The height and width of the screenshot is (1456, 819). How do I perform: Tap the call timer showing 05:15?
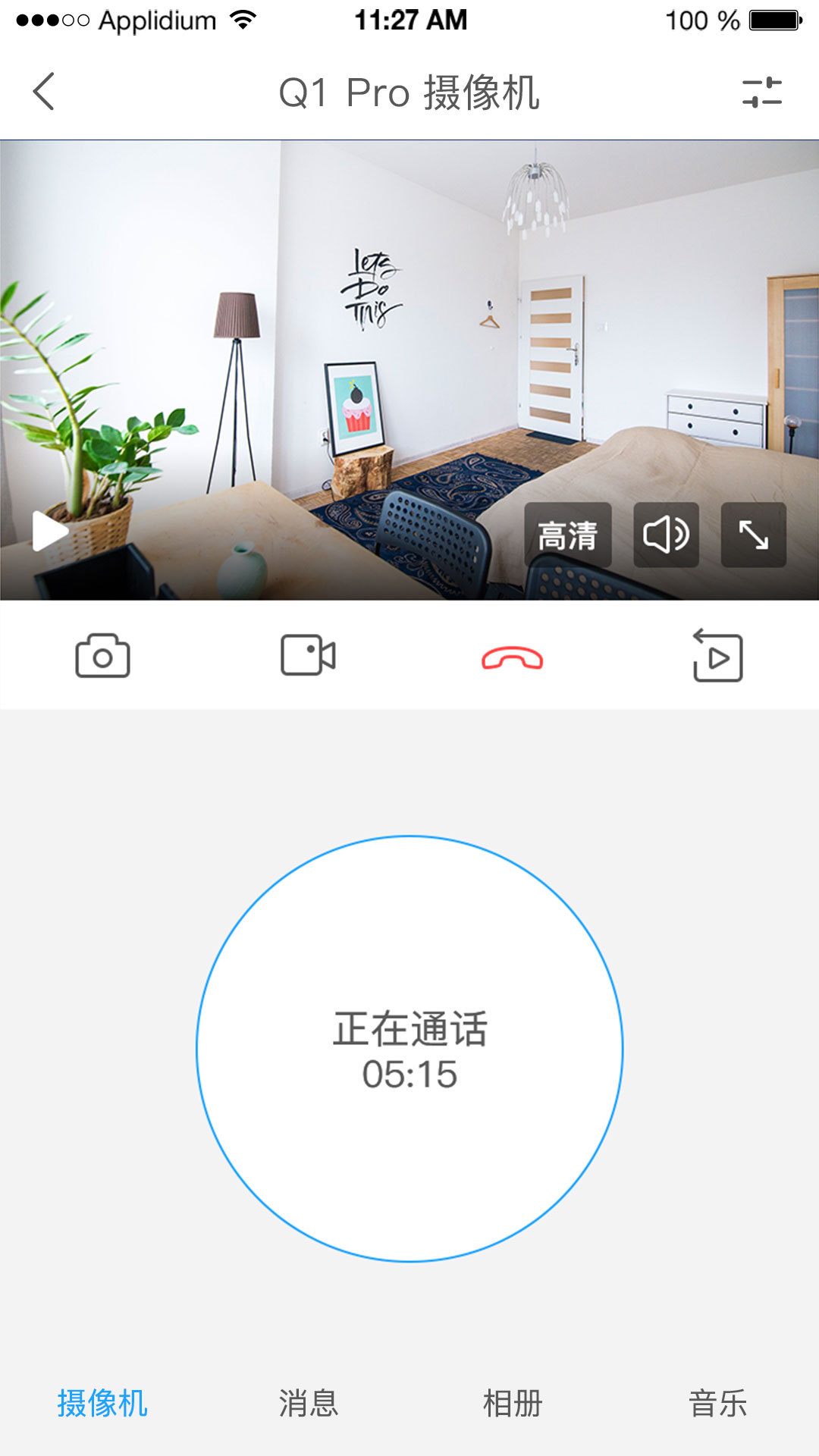[x=409, y=1076]
